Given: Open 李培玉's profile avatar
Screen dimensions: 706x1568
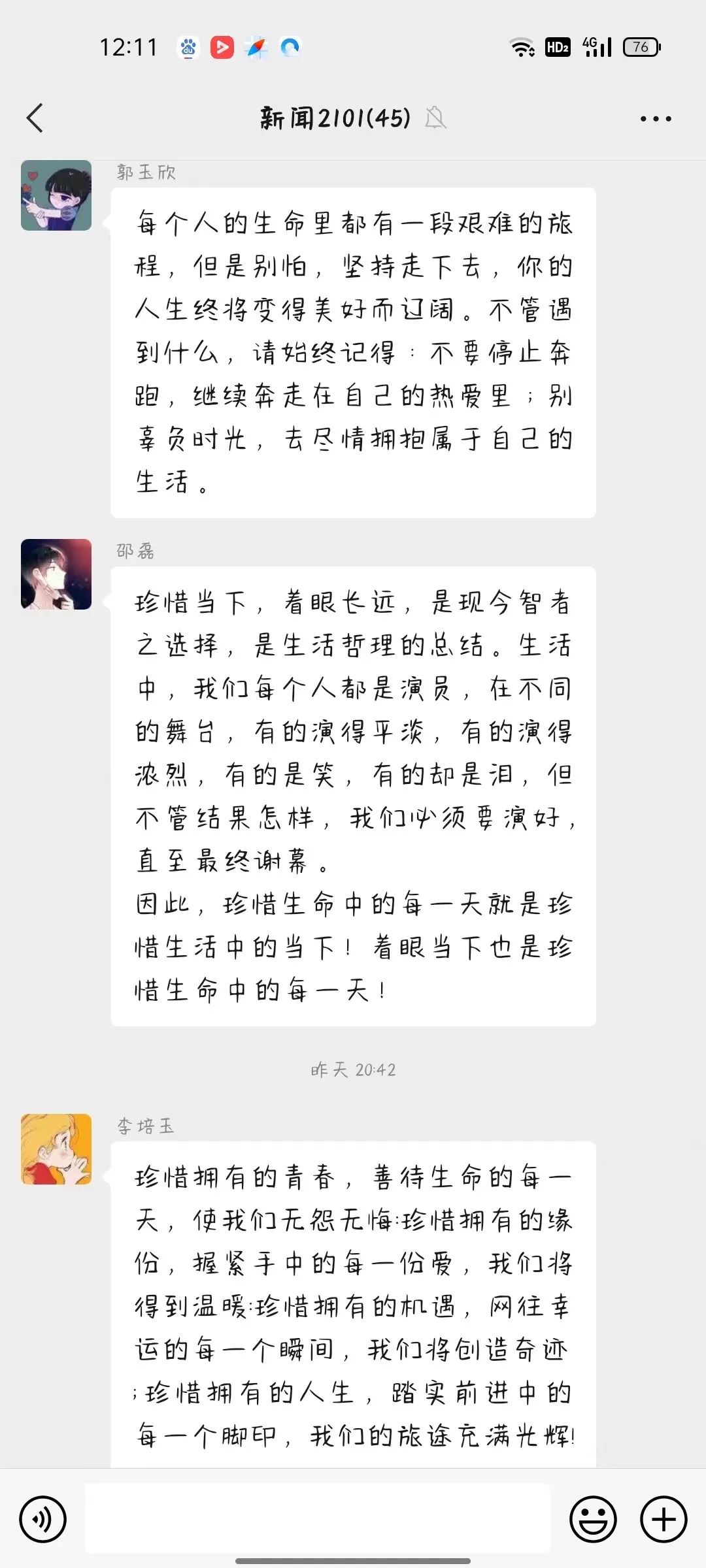Looking at the screenshot, I should (x=56, y=1149).
